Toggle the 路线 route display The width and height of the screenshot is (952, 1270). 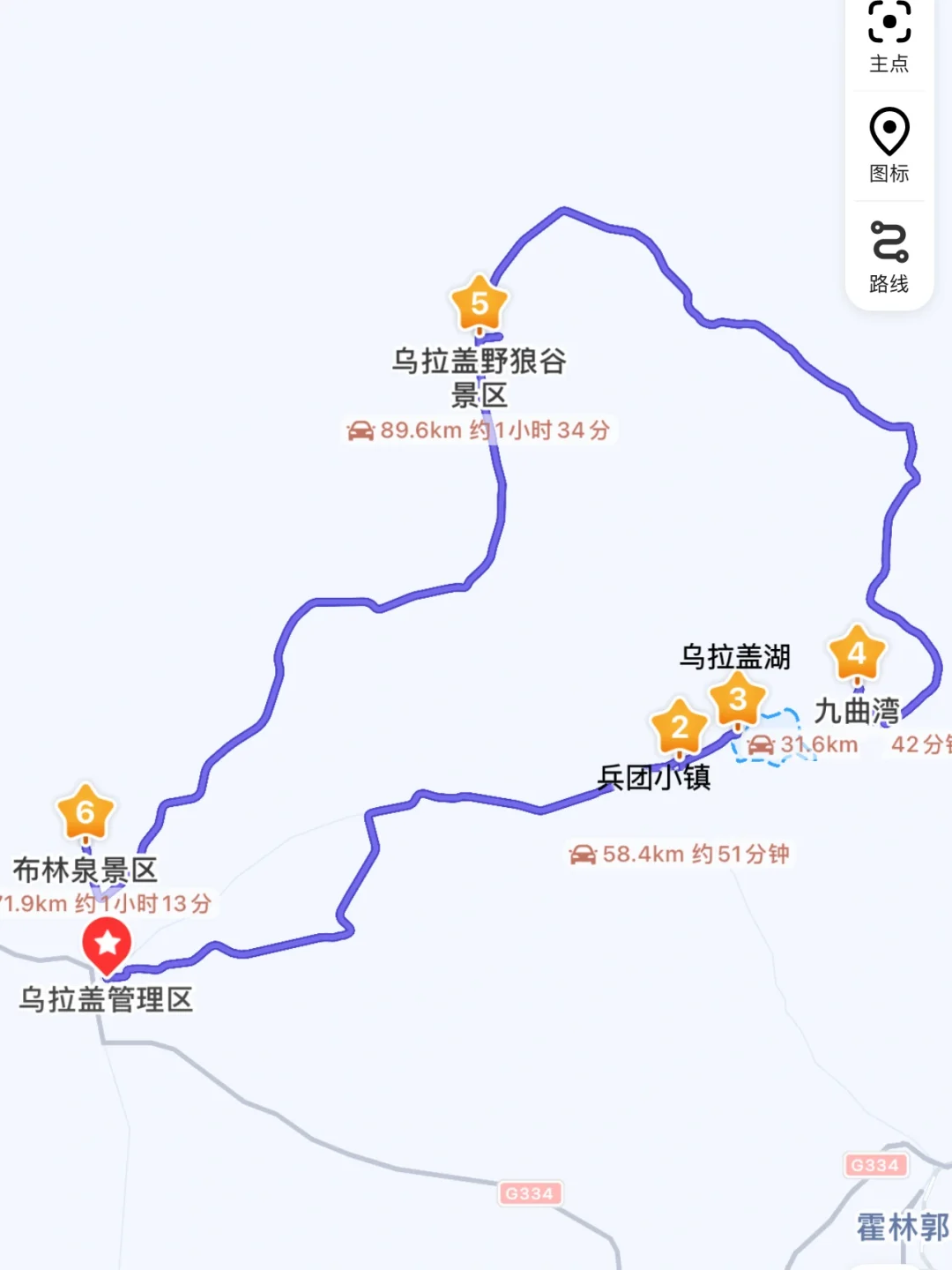pyautogui.click(x=889, y=256)
